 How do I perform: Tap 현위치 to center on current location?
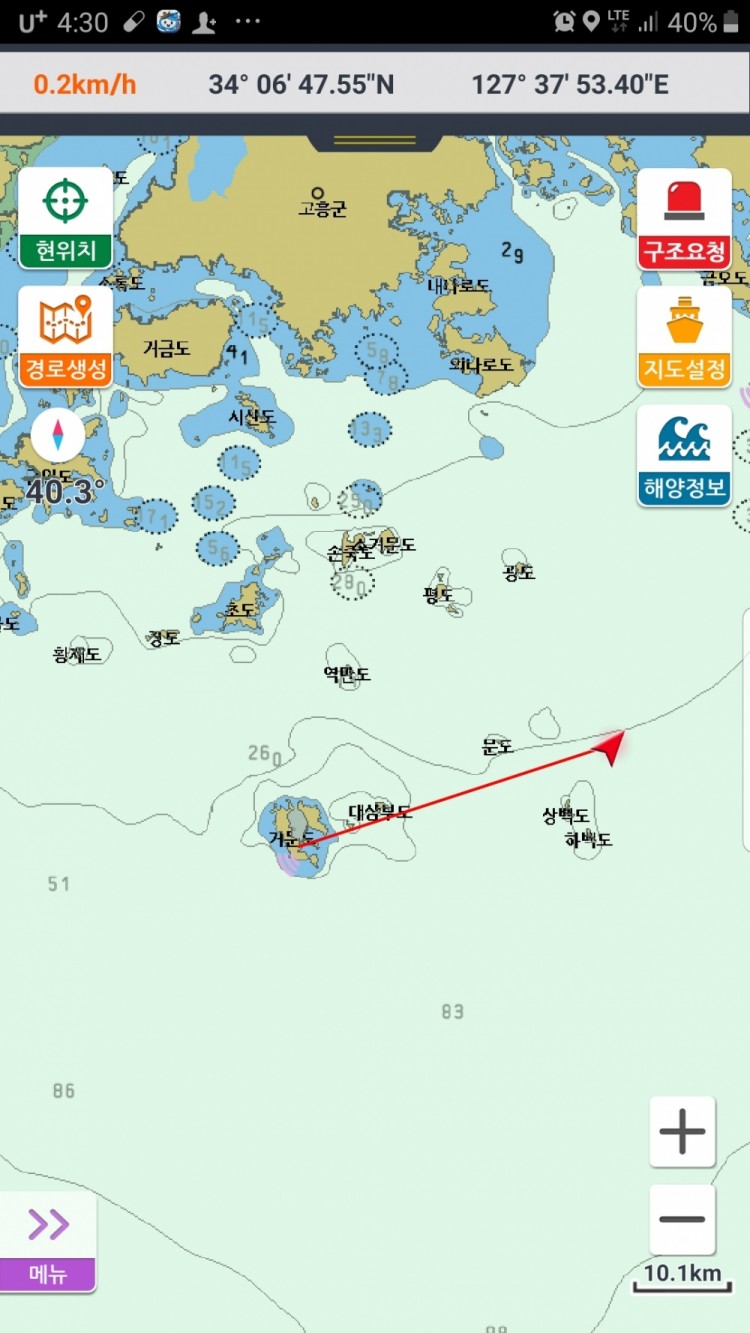click(65, 218)
